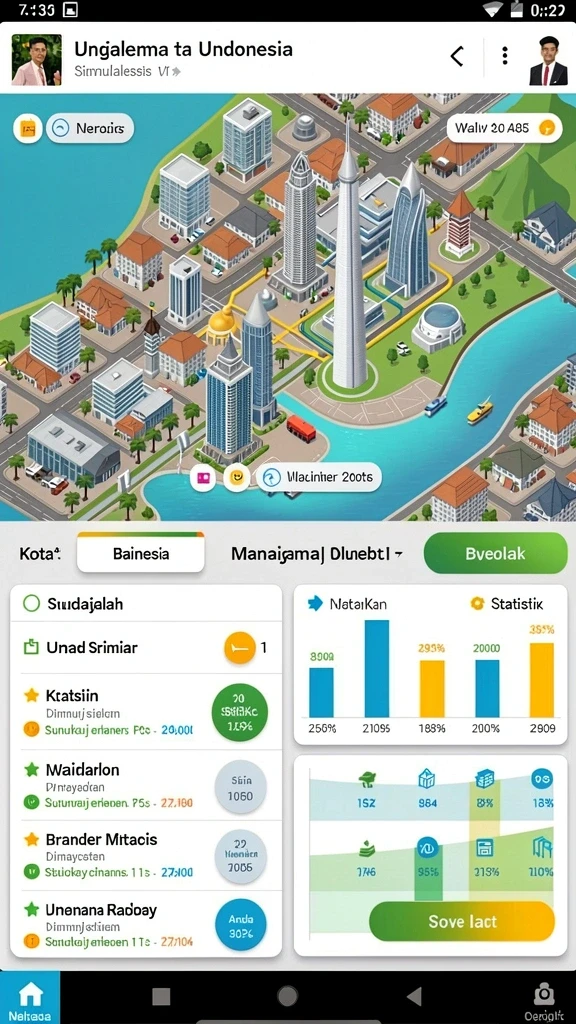The height and width of the screenshot is (1024, 576).
Task: Tap the system back triangle
Action: click(x=414, y=996)
